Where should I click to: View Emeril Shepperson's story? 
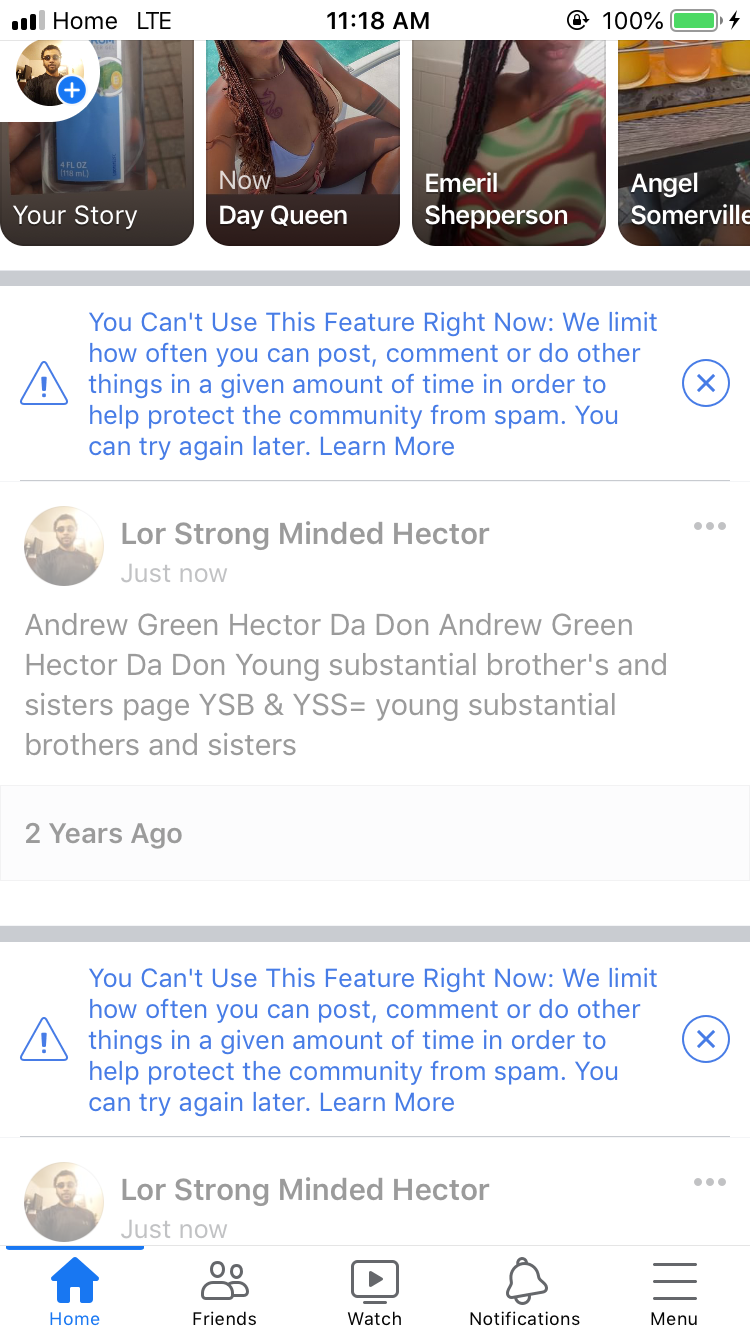[508, 143]
